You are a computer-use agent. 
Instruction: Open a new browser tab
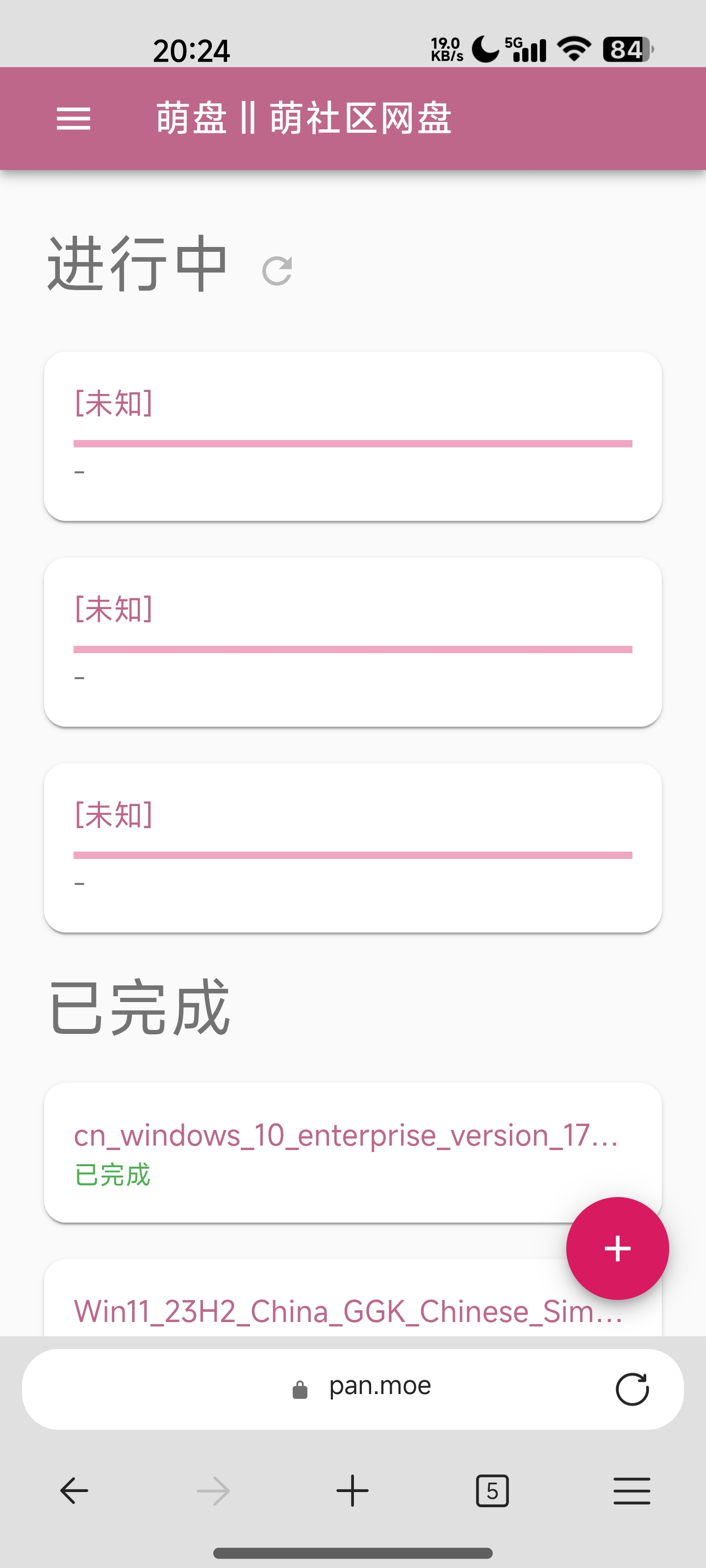[x=353, y=1491]
